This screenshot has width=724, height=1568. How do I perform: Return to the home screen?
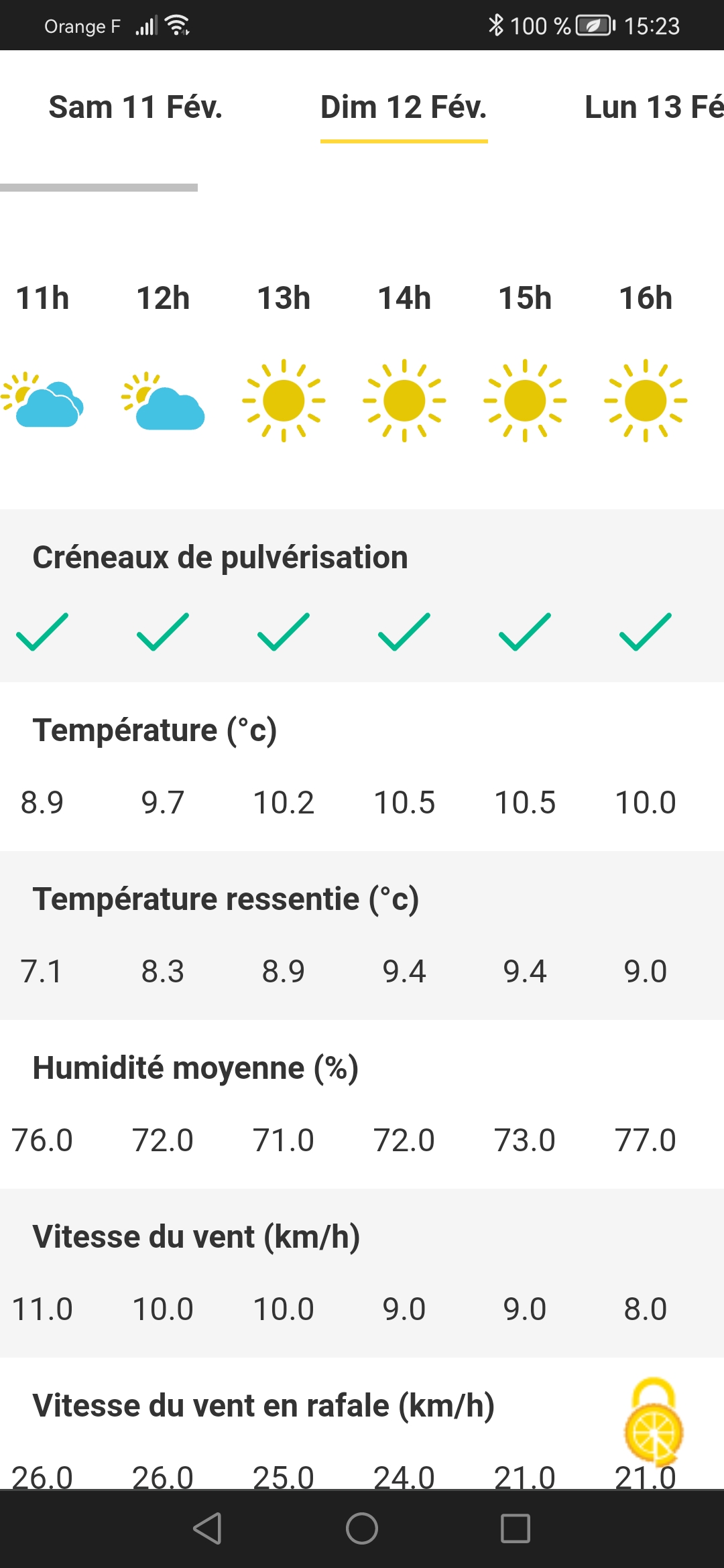point(362,1528)
